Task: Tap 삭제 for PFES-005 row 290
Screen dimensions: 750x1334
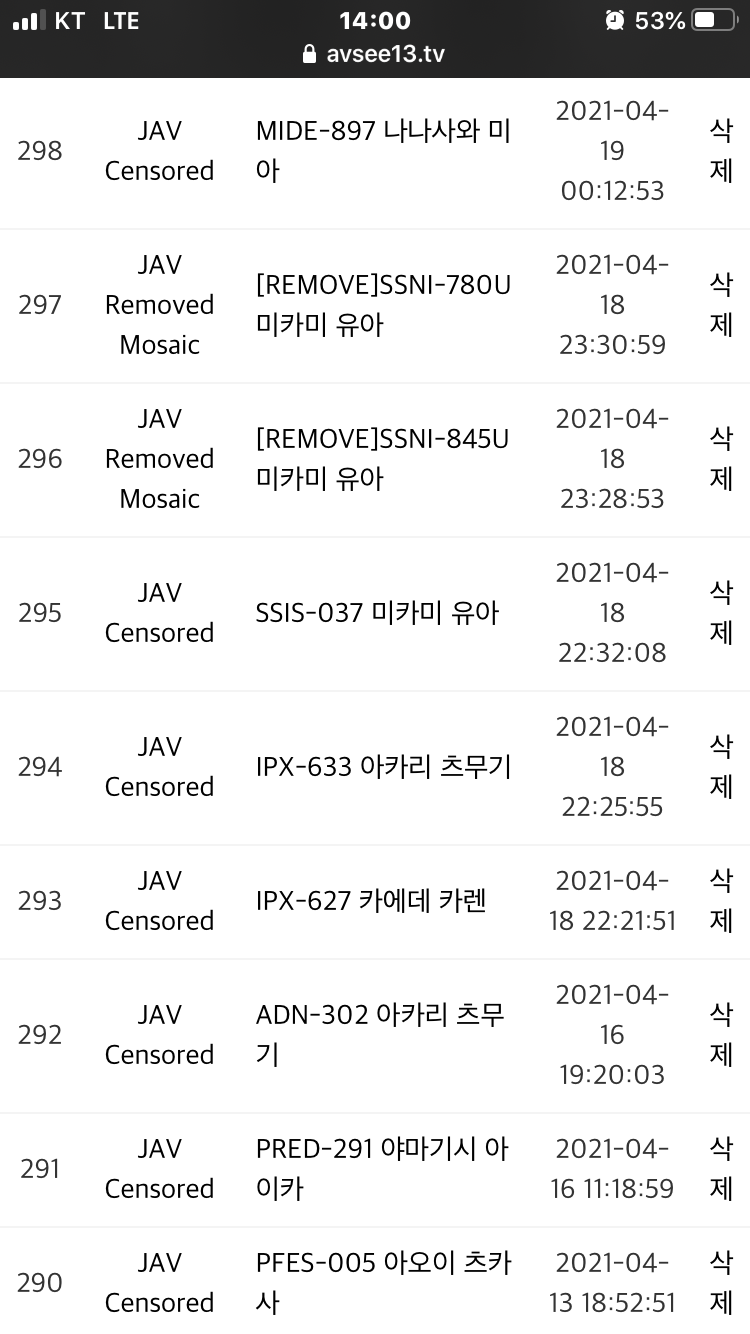Action: [721, 1283]
